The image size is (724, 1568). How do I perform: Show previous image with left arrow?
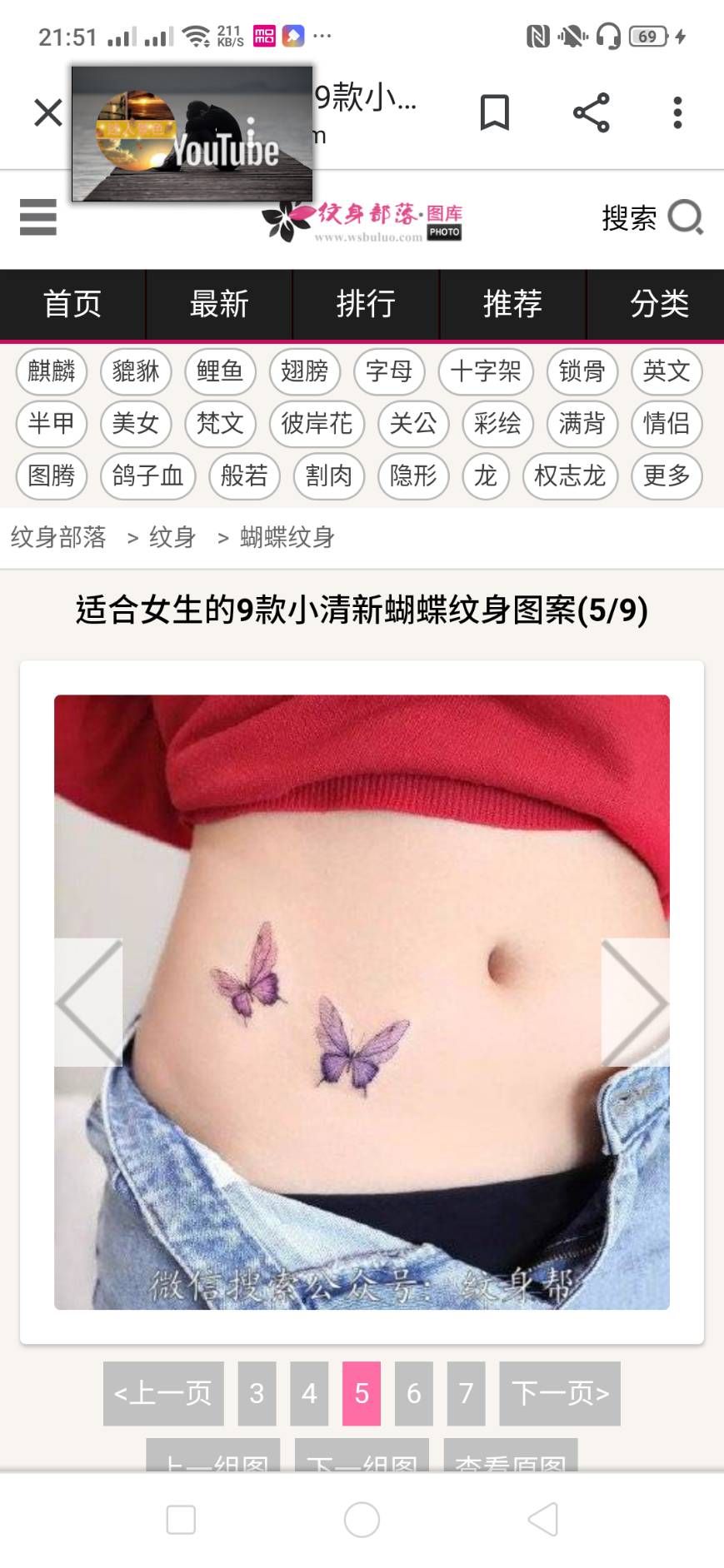(88, 1003)
